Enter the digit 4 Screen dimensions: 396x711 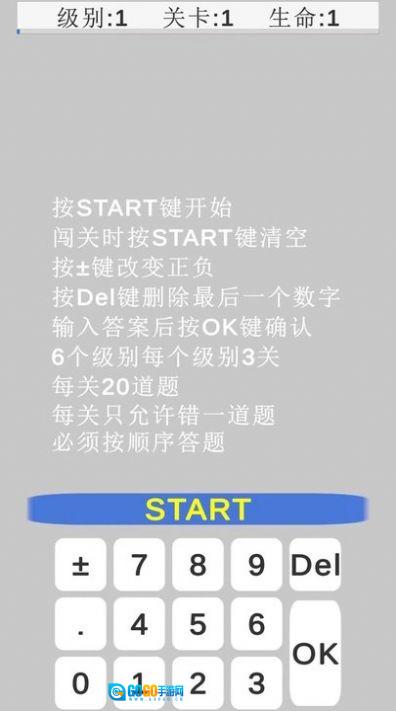(x=139, y=624)
